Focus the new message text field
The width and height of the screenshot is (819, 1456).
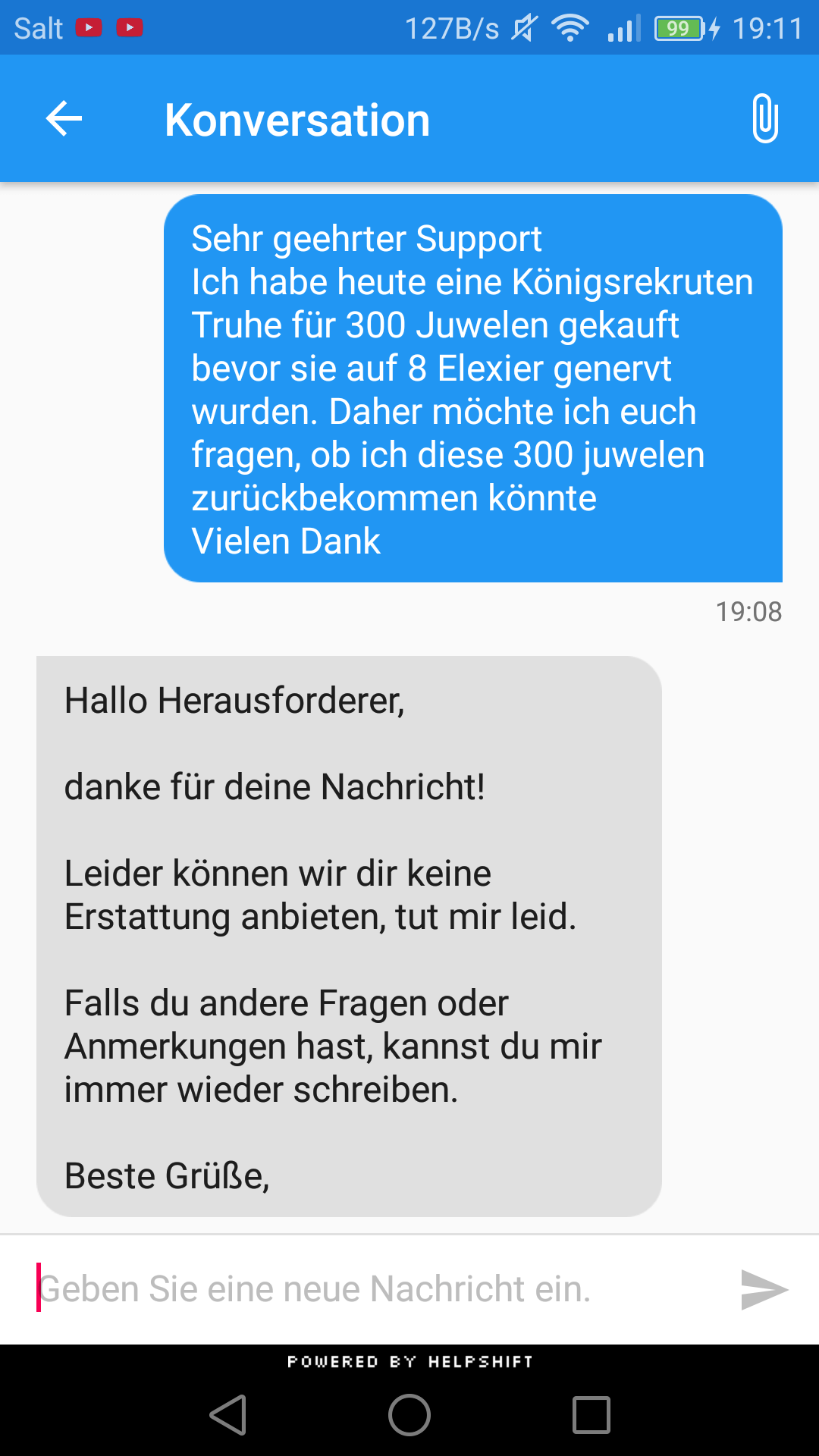[x=379, y=1288]
